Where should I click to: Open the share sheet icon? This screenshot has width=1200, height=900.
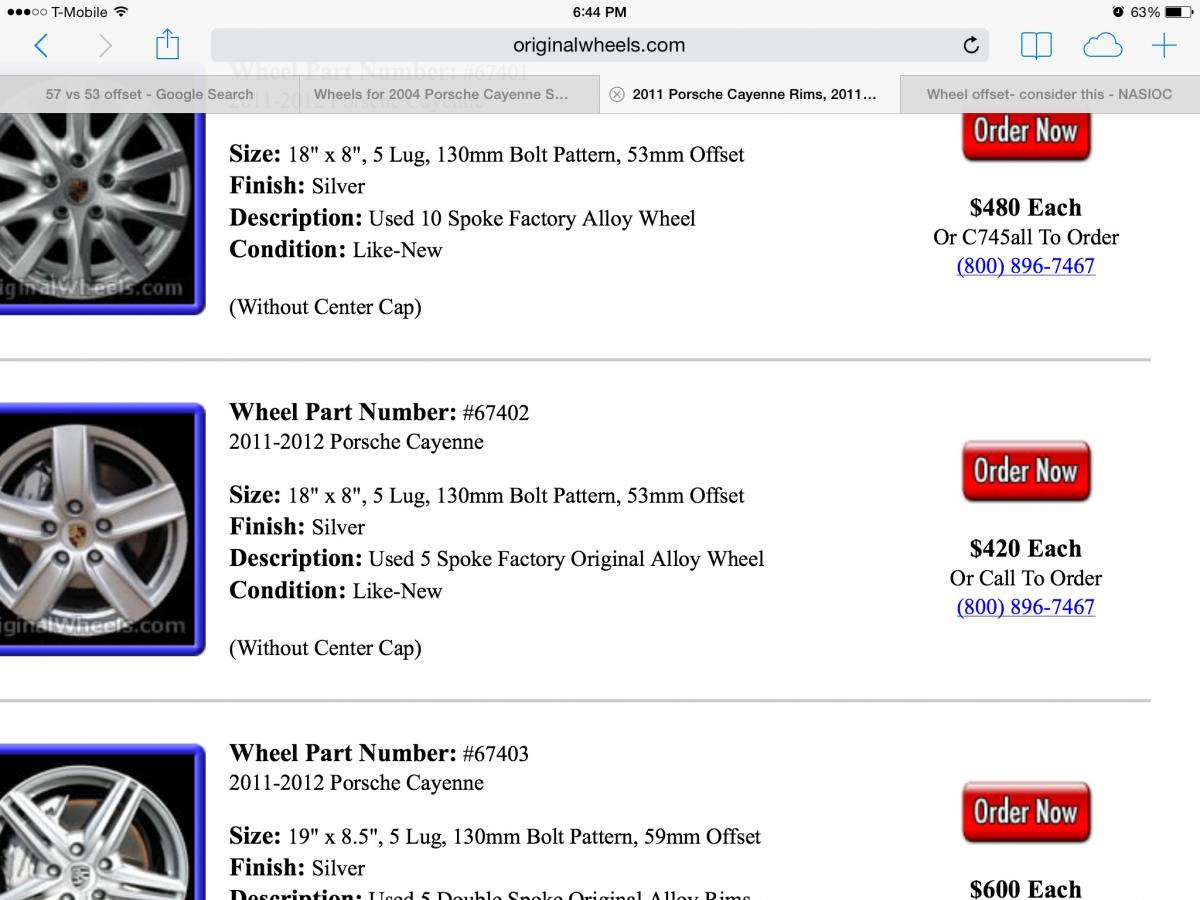167,45
